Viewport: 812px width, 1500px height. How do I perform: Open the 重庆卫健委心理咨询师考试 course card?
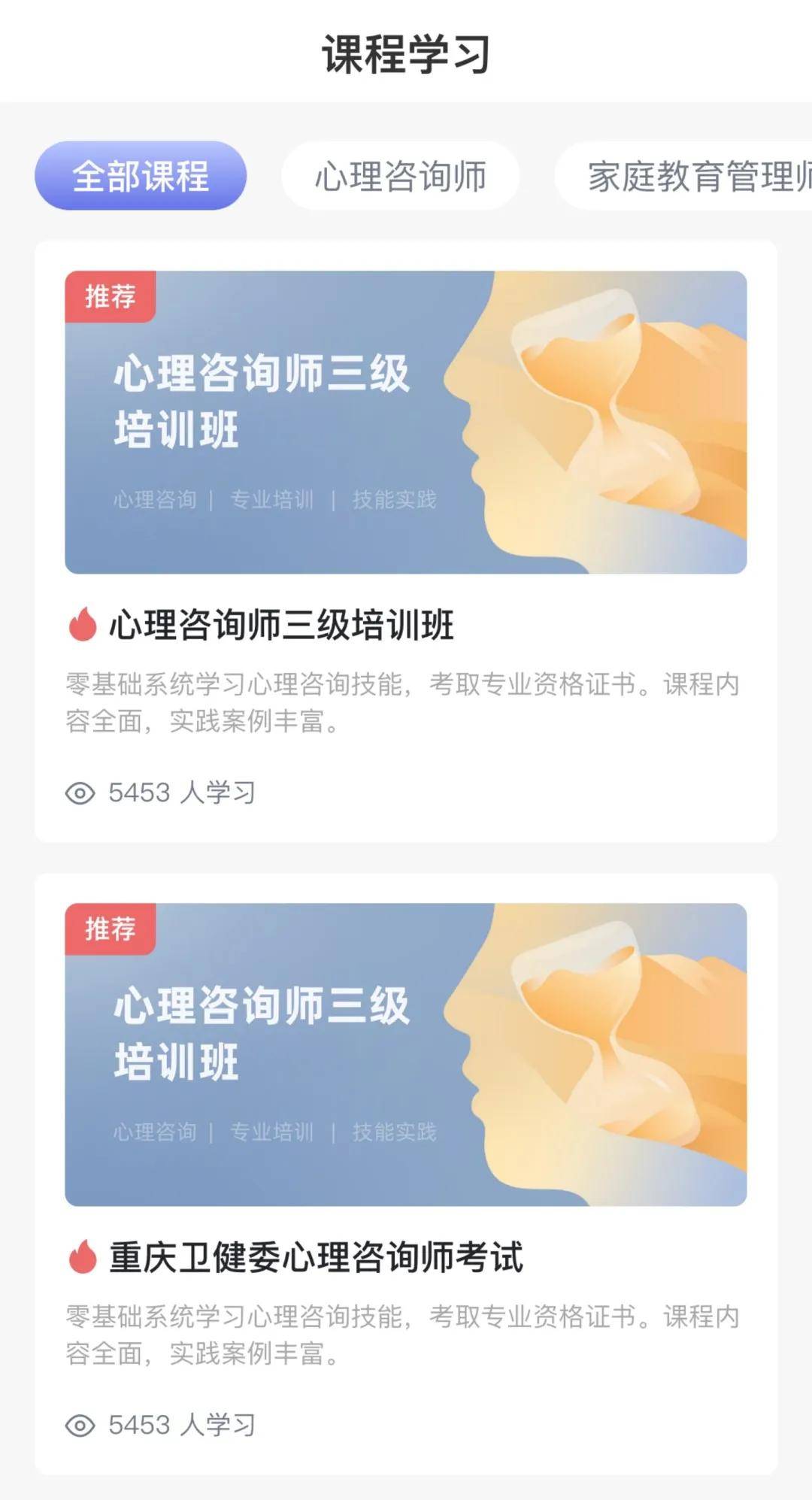point(406,1173)
